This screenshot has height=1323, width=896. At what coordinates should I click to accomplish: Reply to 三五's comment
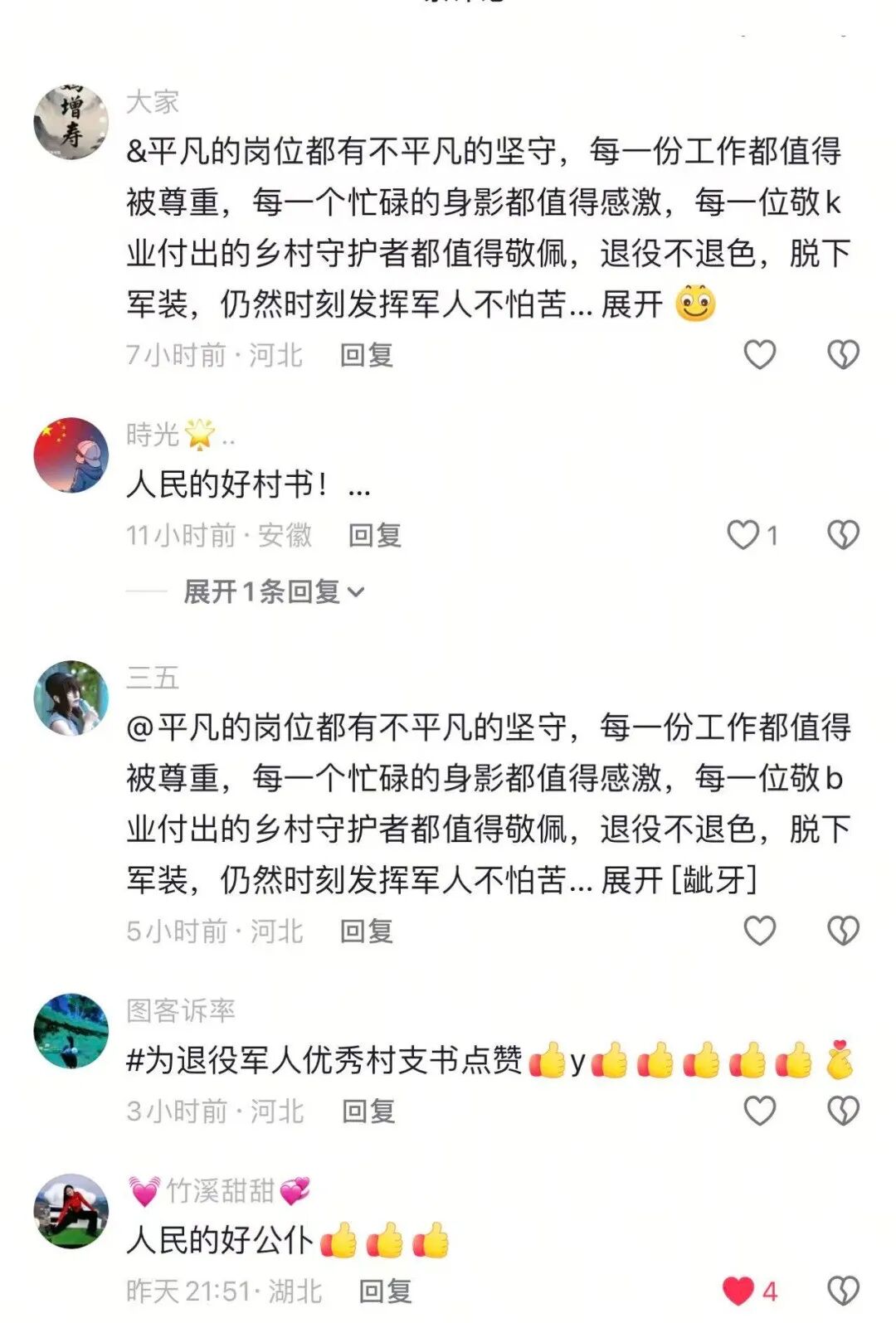coord(366,931)
